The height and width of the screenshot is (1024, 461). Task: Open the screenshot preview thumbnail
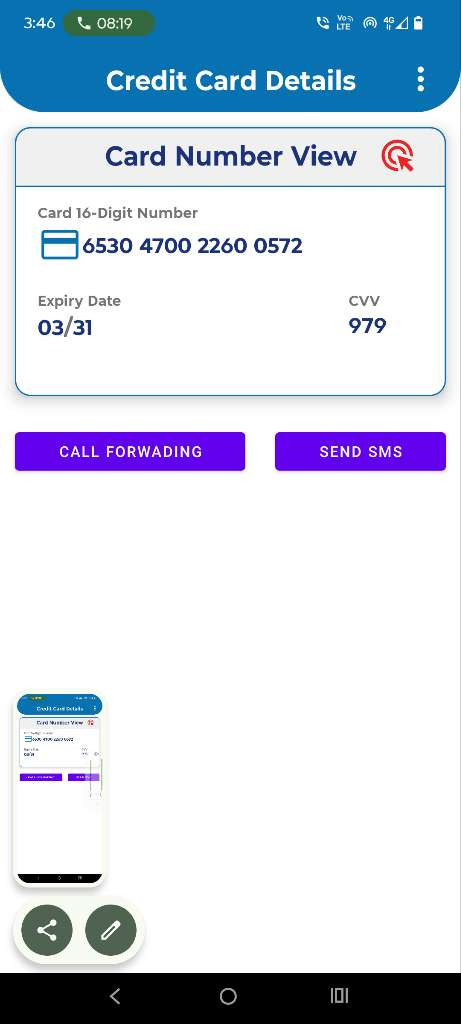[x=59, y=789]
